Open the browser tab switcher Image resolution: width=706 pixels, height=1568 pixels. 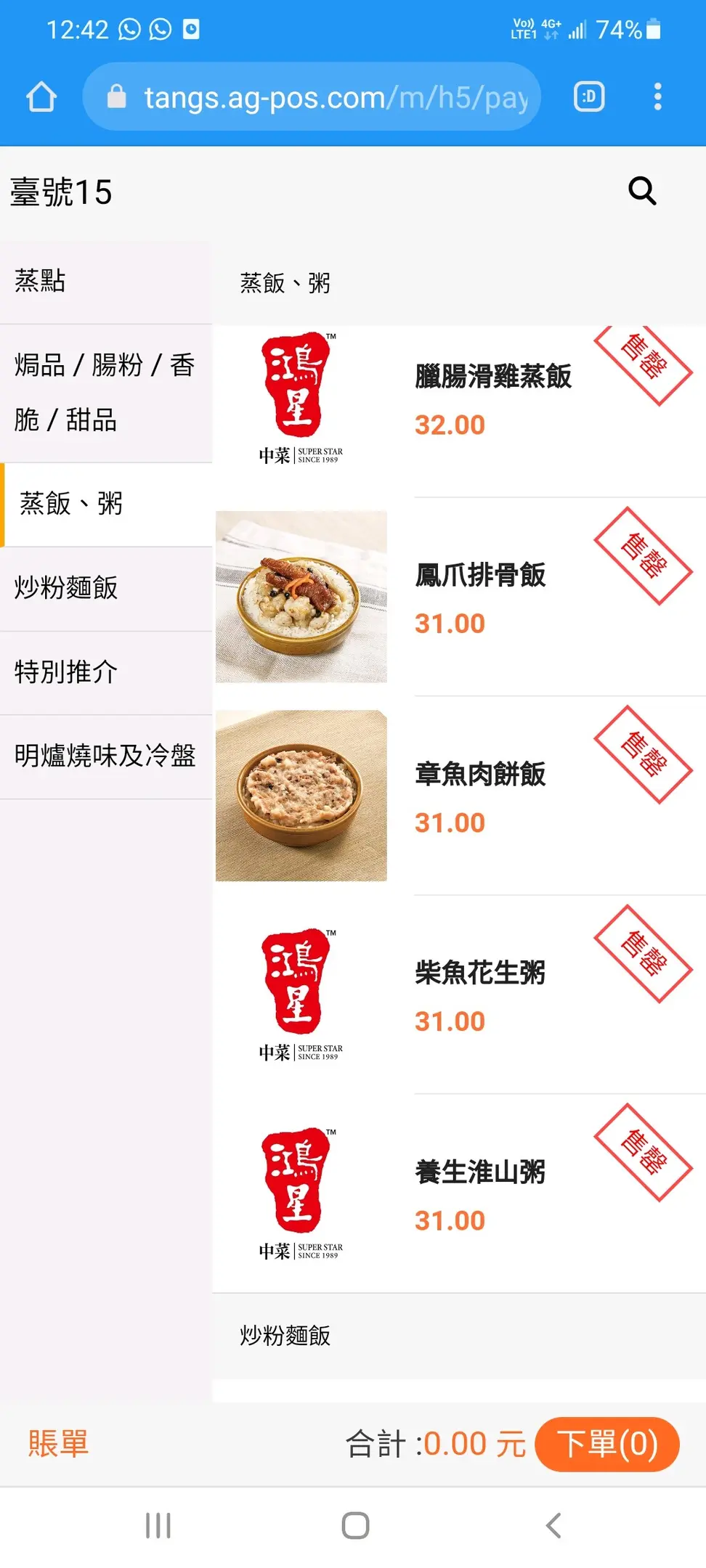pyautogui.click(x=589, y=97)
